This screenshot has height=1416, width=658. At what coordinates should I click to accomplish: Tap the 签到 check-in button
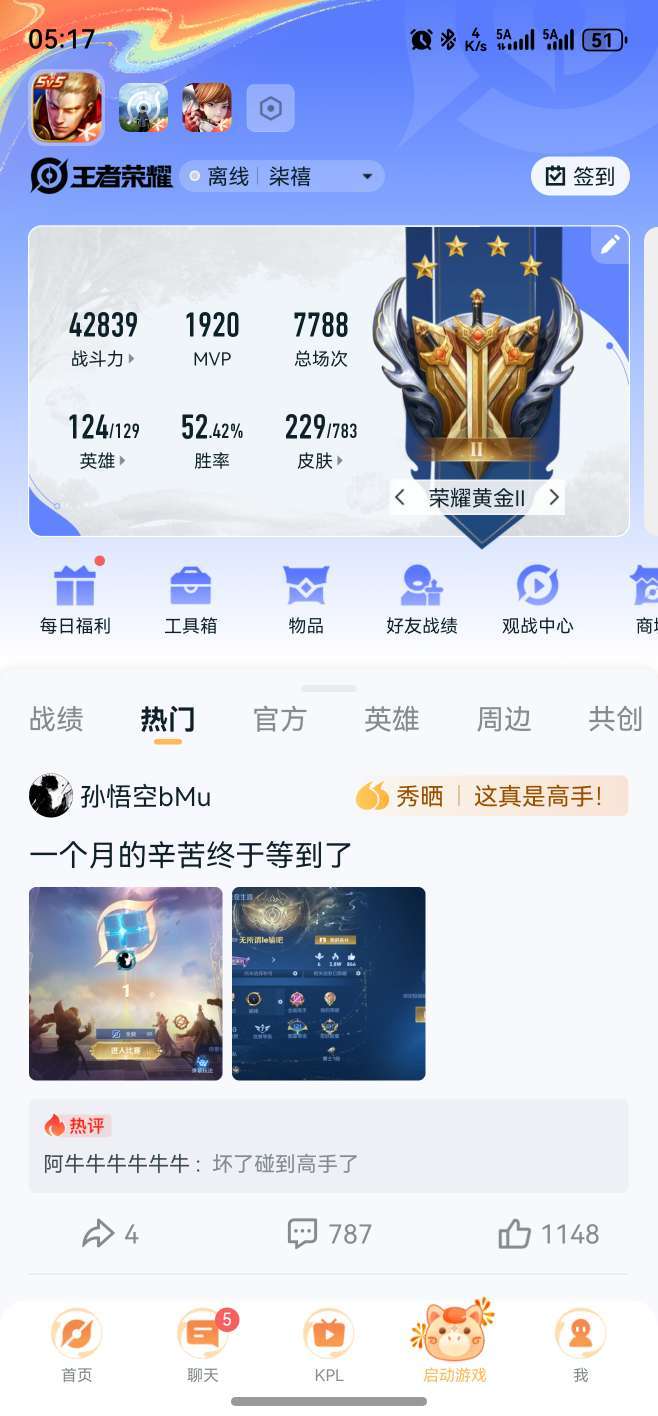tap(580, 177)
